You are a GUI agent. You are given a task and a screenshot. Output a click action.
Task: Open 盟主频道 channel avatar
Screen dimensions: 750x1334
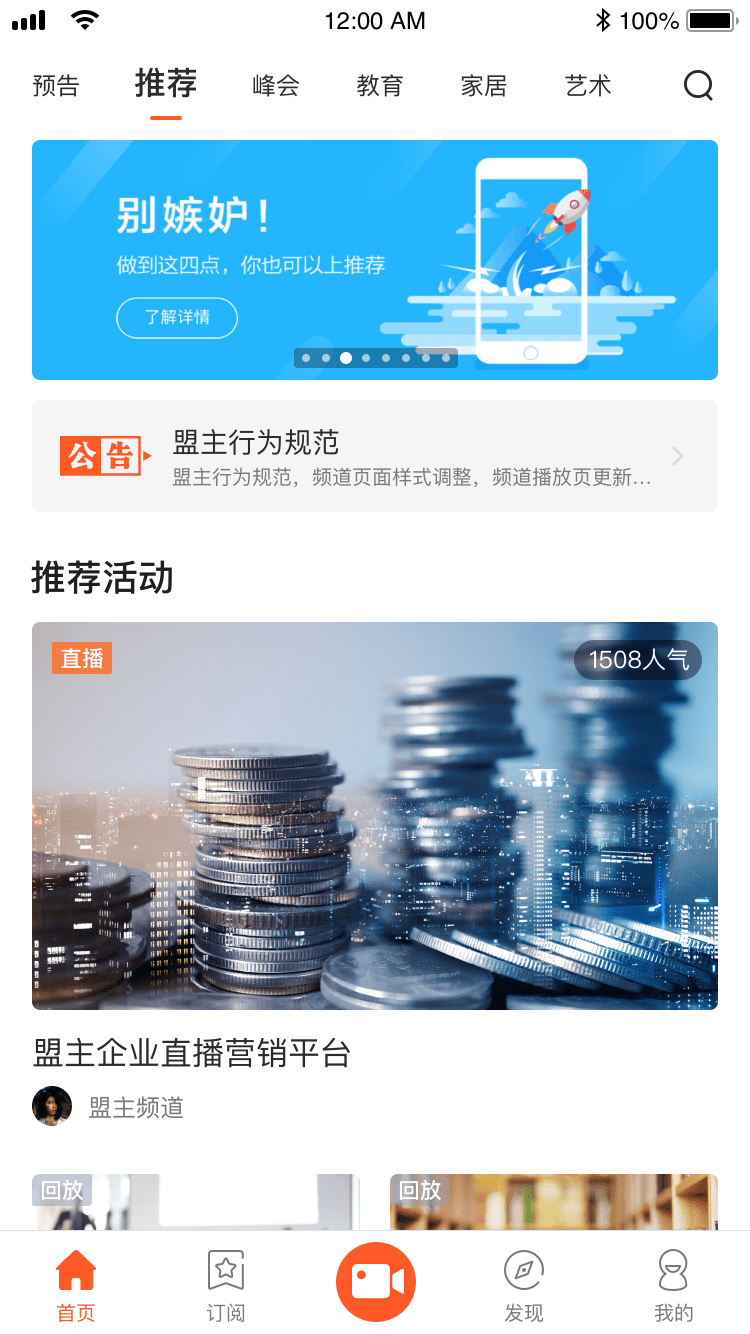(52, 1106)
